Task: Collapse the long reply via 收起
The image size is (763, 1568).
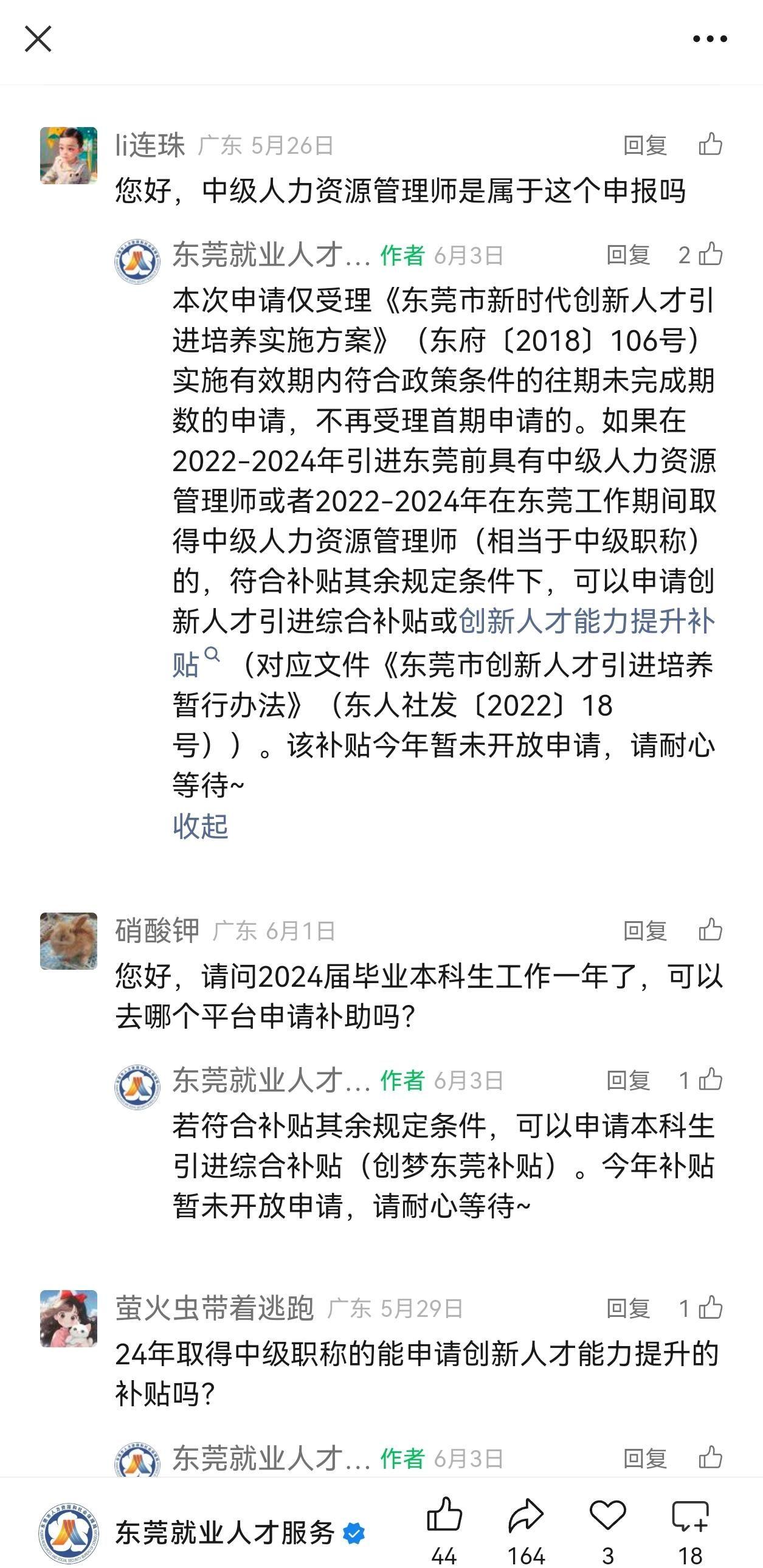Action: pyautogui.click(x=200, y=826)
